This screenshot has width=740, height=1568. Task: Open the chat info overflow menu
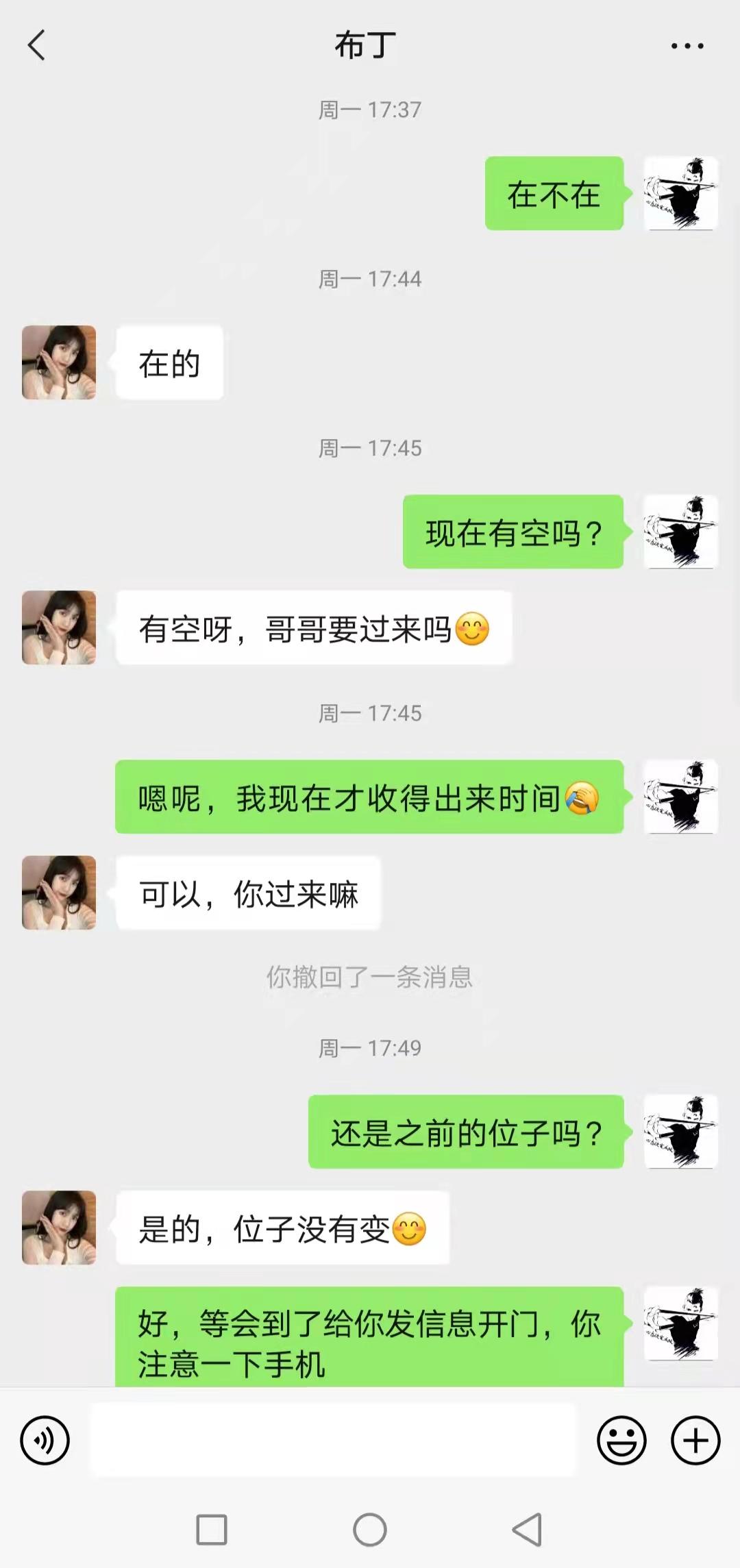point(687,46)
